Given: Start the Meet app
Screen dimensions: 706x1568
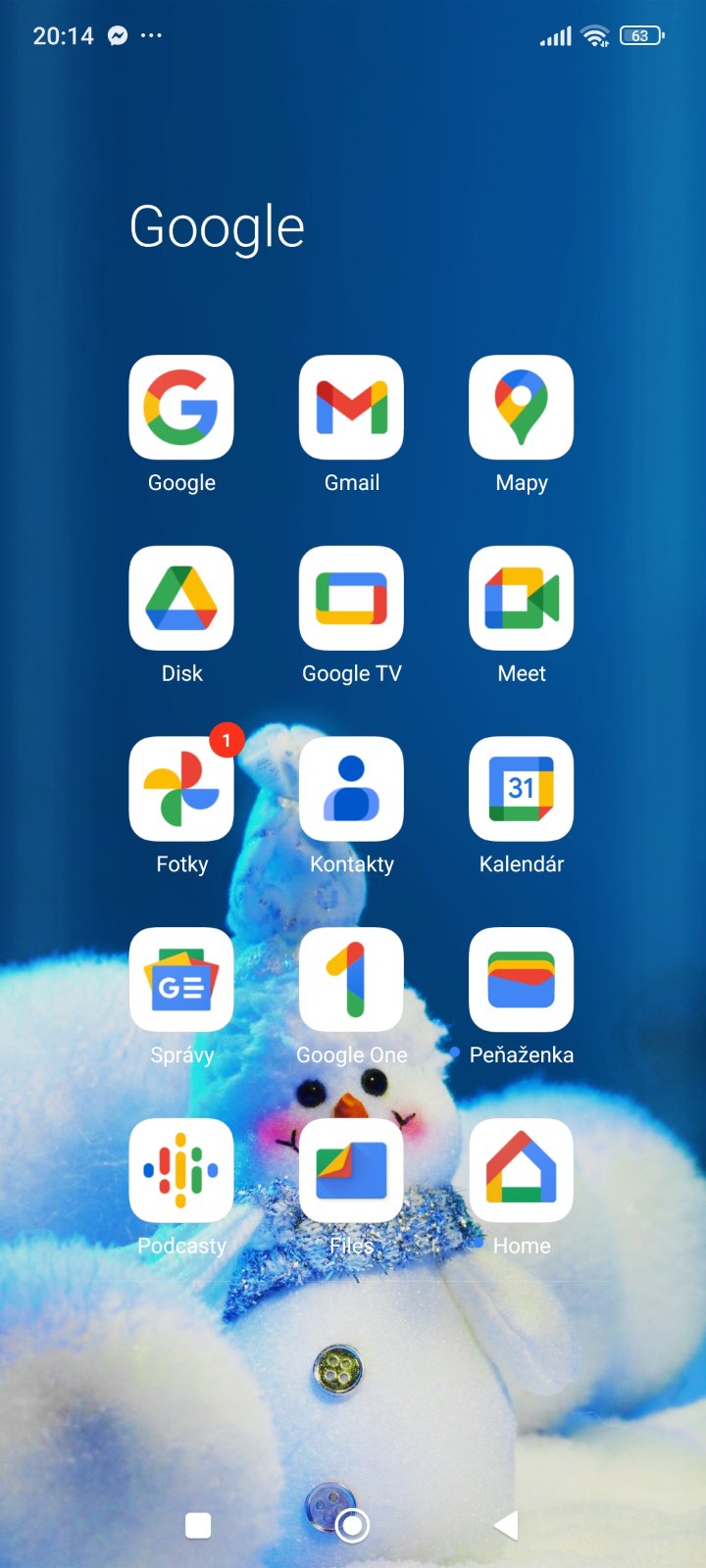Looking at the screenshot, I should click(x=521, y=598).
